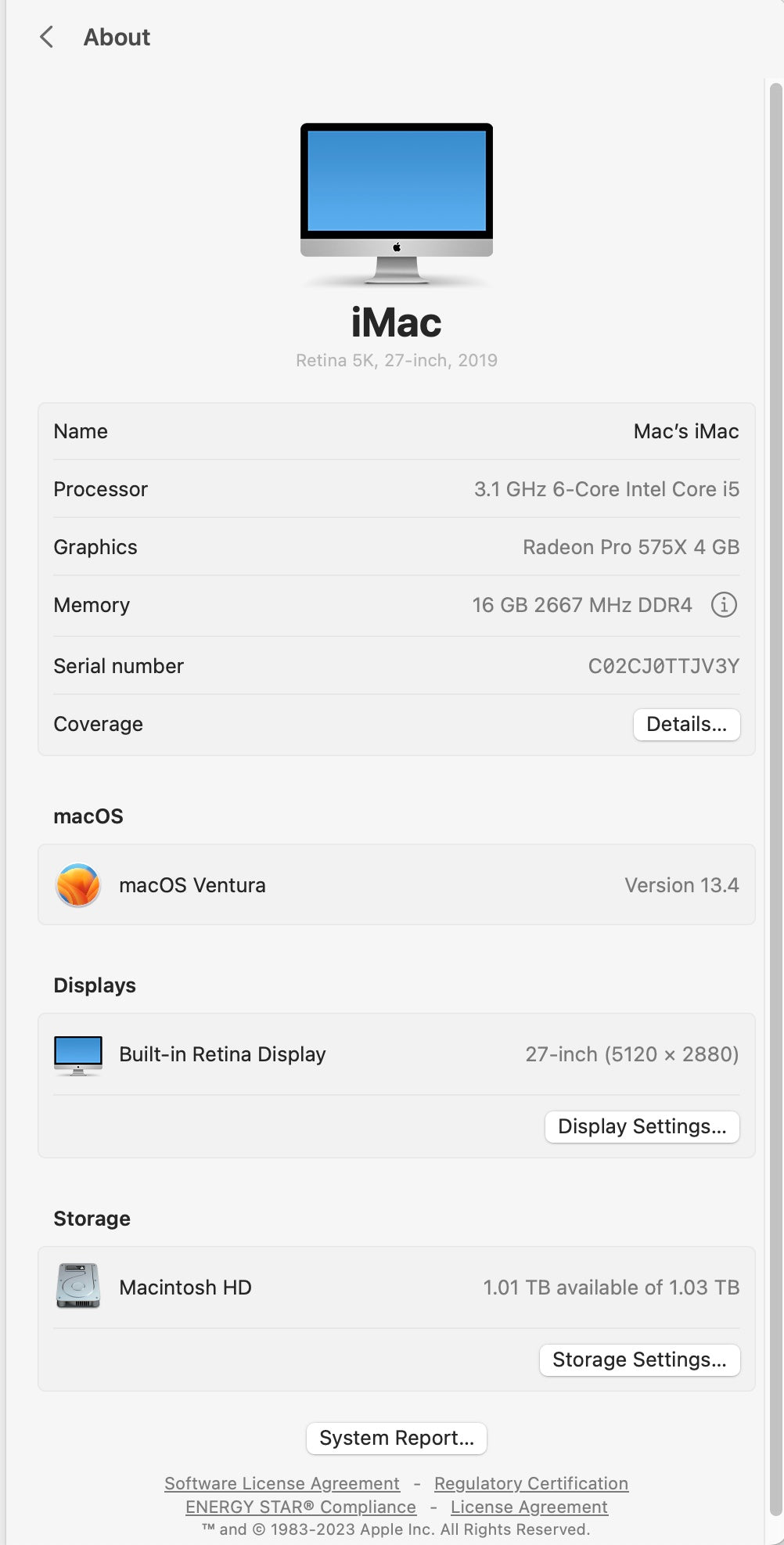Select the Mac's iMac name field
This screenshot has width=784, height=1545.
(685, 431)
